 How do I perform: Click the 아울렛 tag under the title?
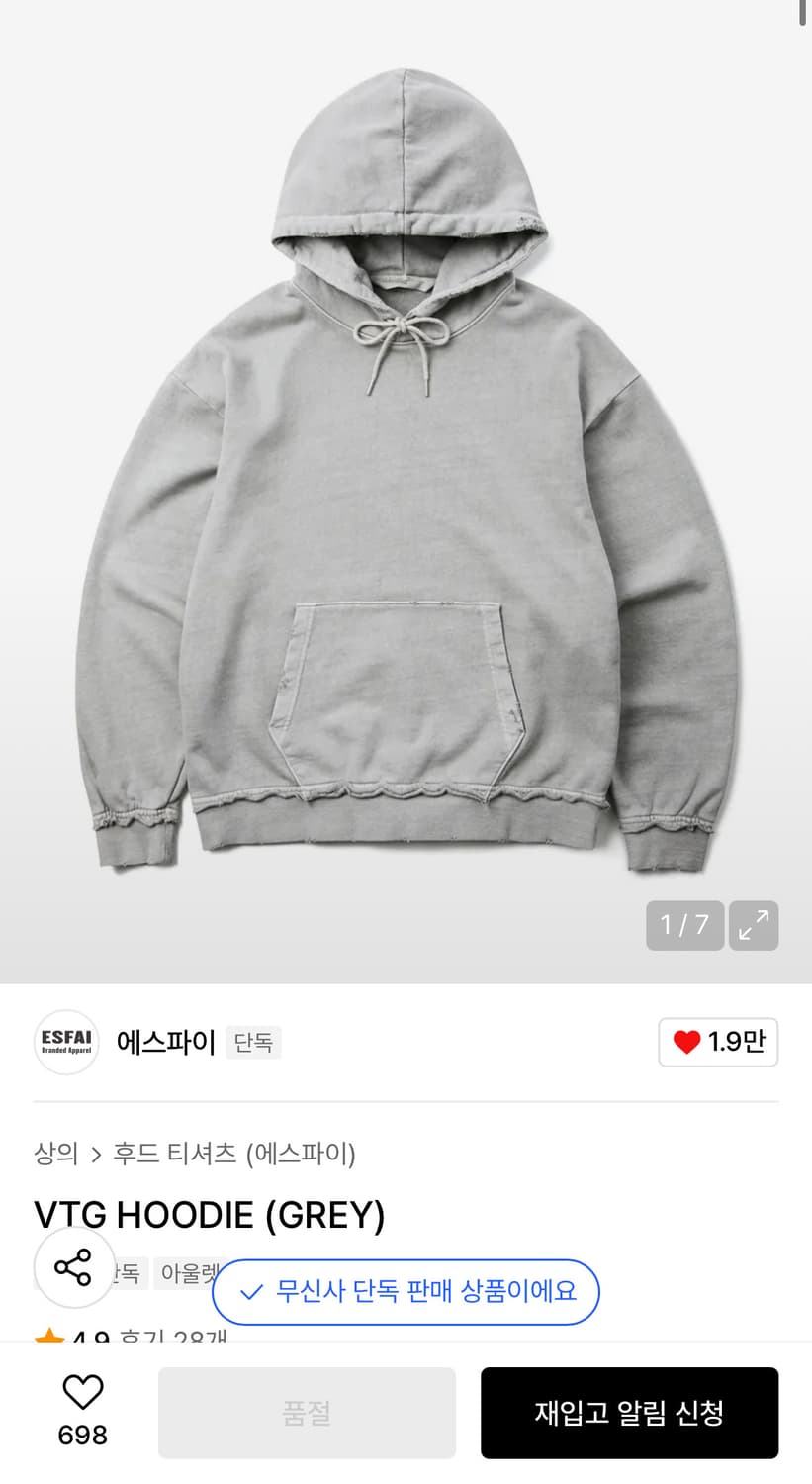click(x=194, y=1273)
